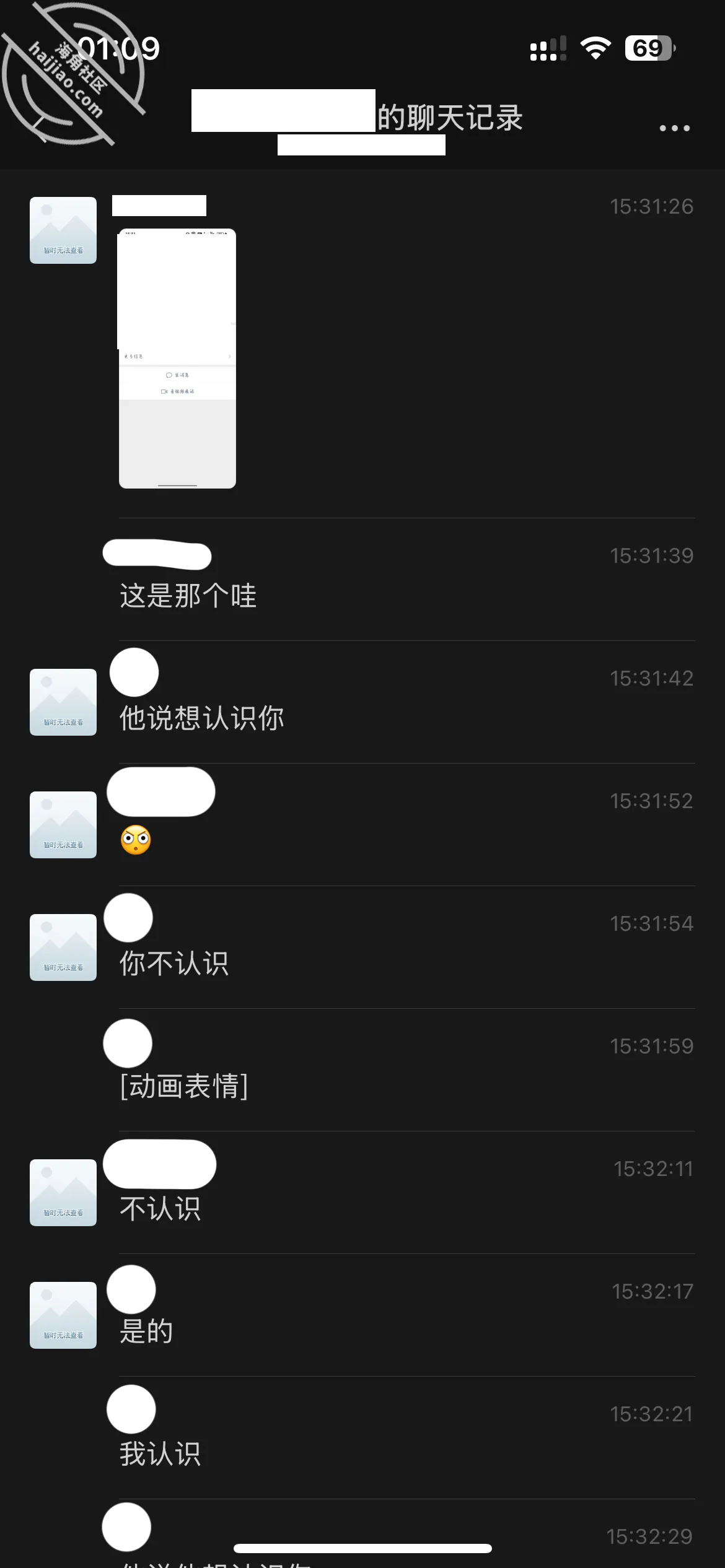The image size is (725, 1568).
Task: Tap the avatar beside "是的" message
Action: click(63, 1315)
